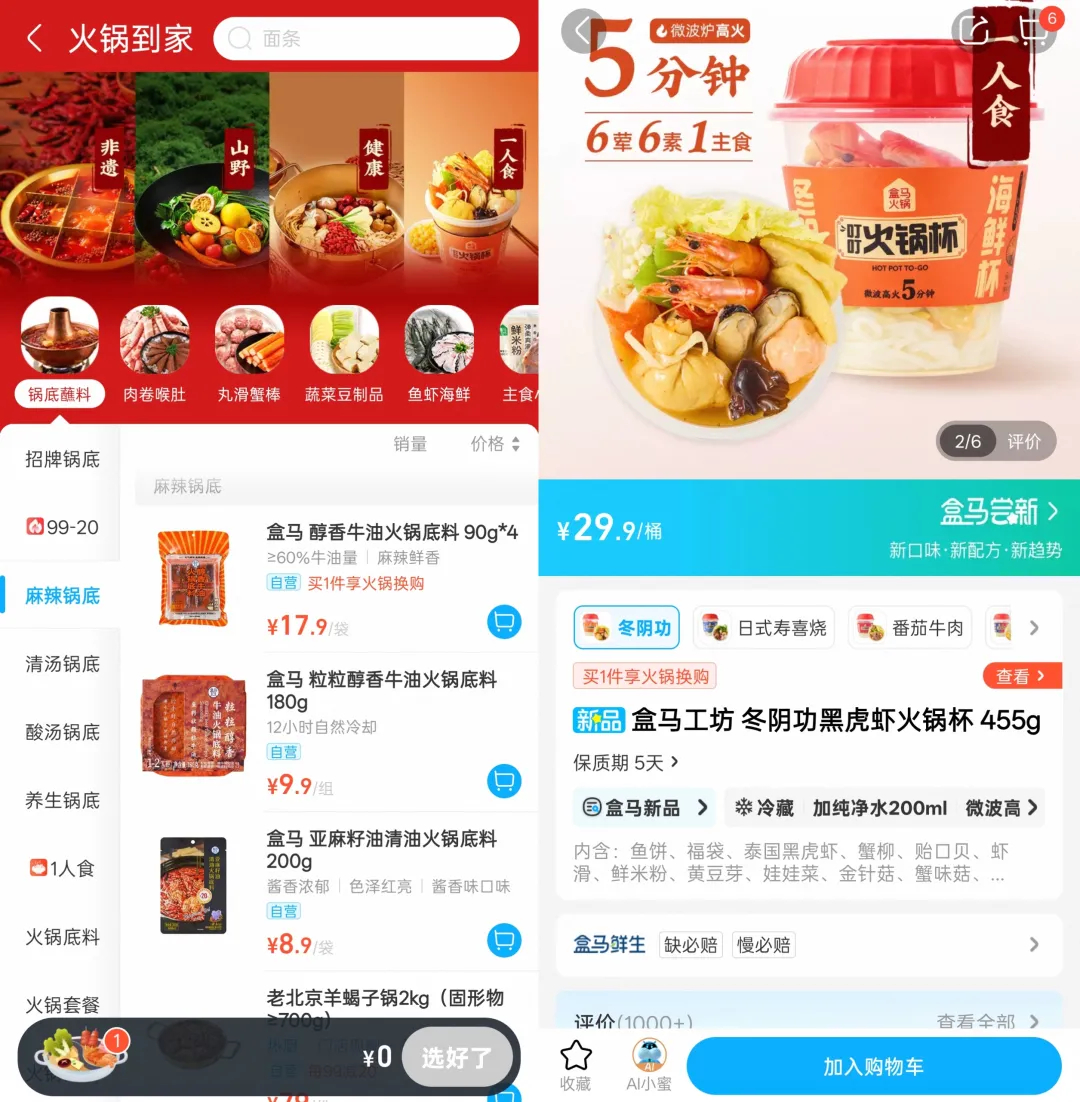Viewport: 1080px width, 1102px height.
Task: Sort the list by 销量
Action: tap(410, 444)
